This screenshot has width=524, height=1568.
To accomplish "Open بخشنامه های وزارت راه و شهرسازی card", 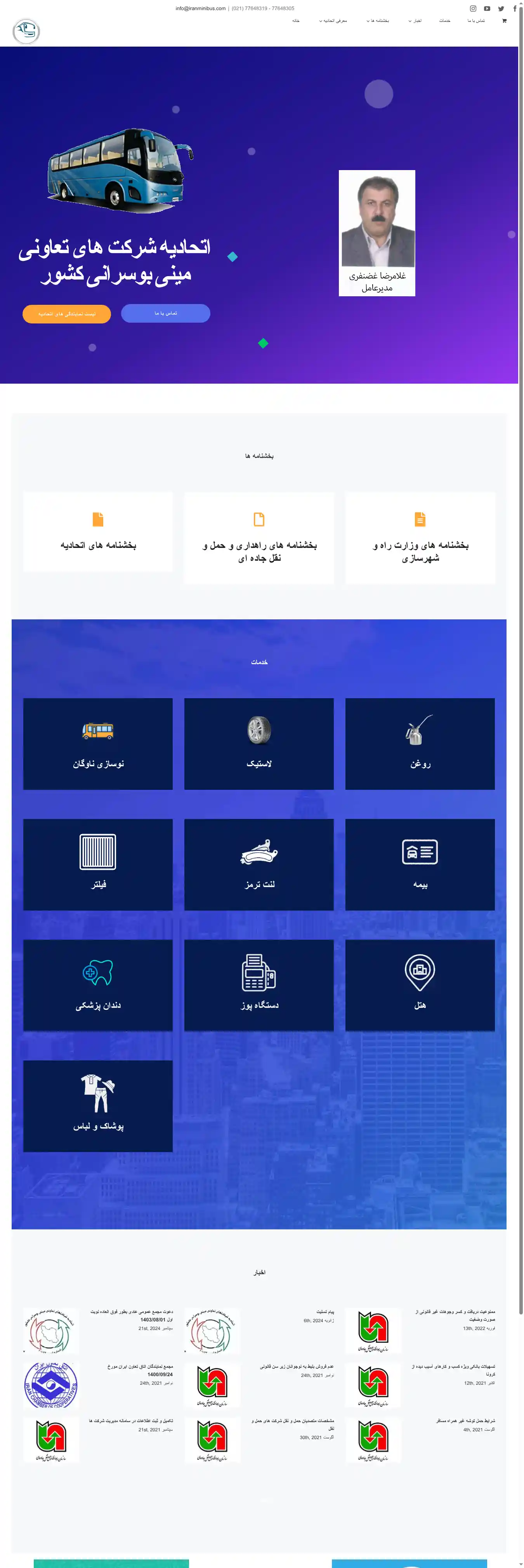I will coord(420,539).
